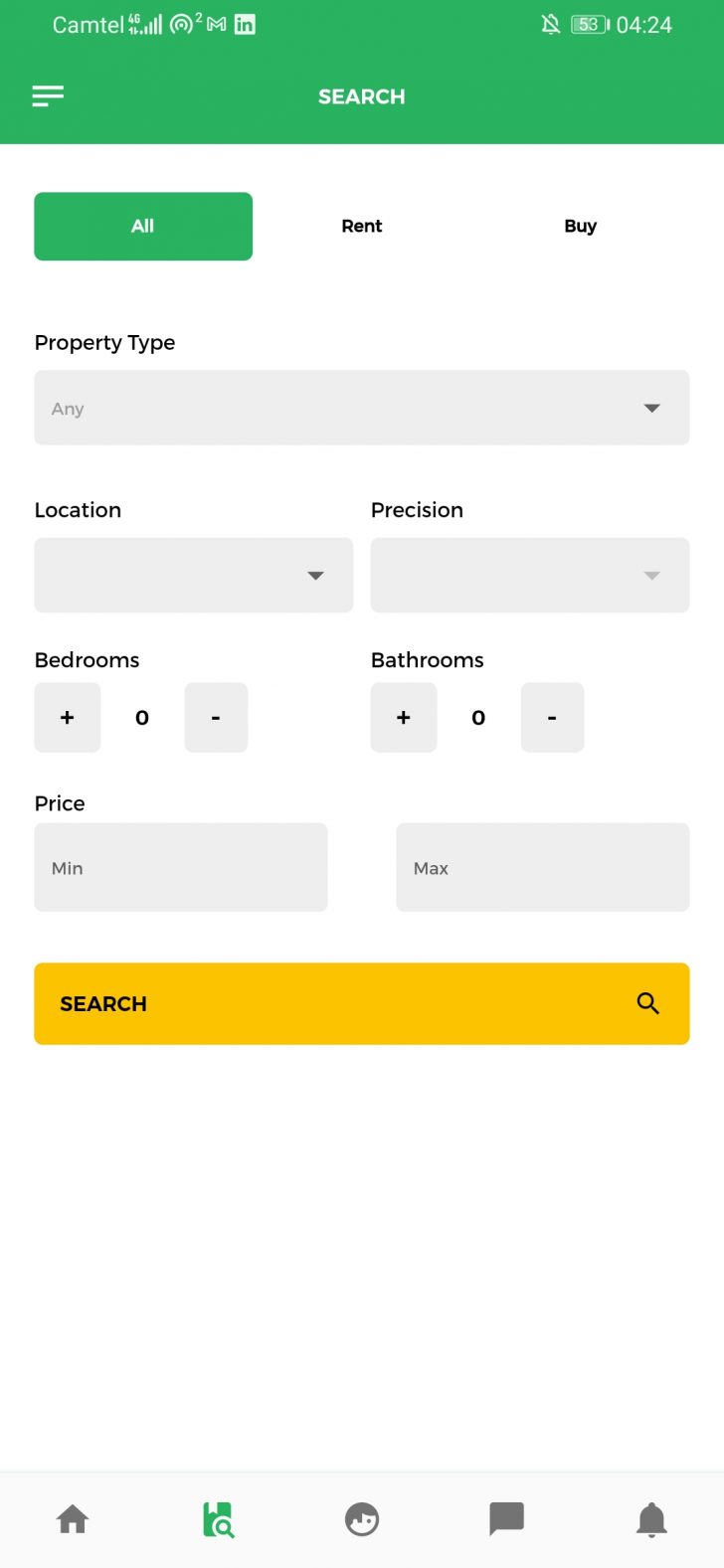Image resolution: width=724 pixels, height=1568 pixels.
Task: Decrease the number of Bathrooms
Action: (x=552, y=717)
